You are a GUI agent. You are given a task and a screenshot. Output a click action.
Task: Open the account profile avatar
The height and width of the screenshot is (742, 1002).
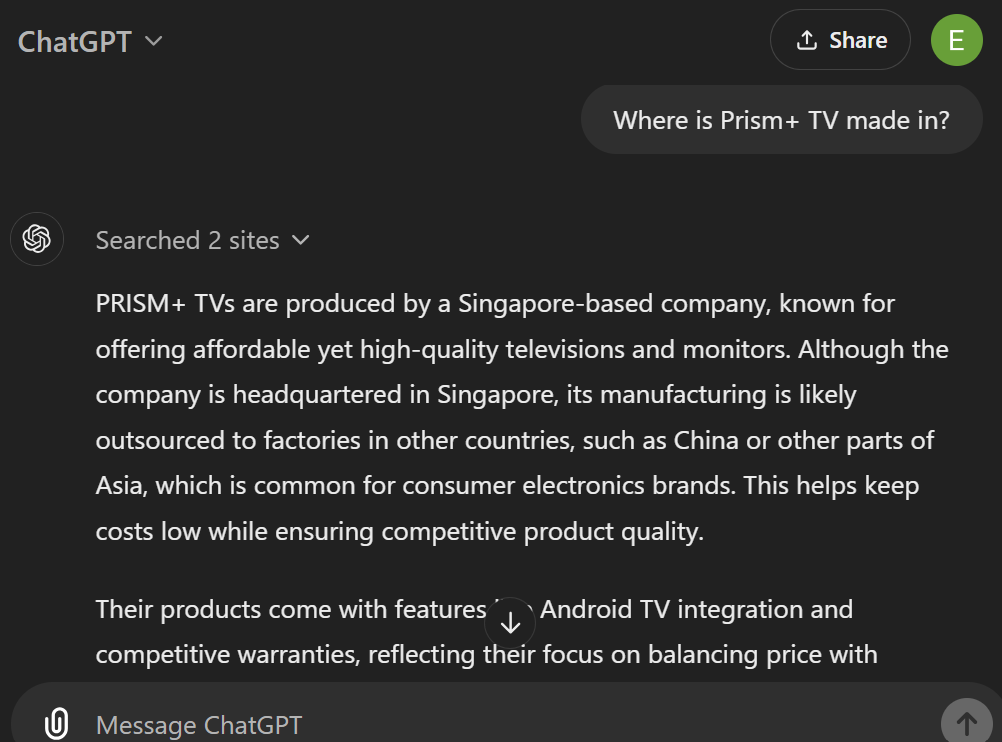[x=956, y=40]
